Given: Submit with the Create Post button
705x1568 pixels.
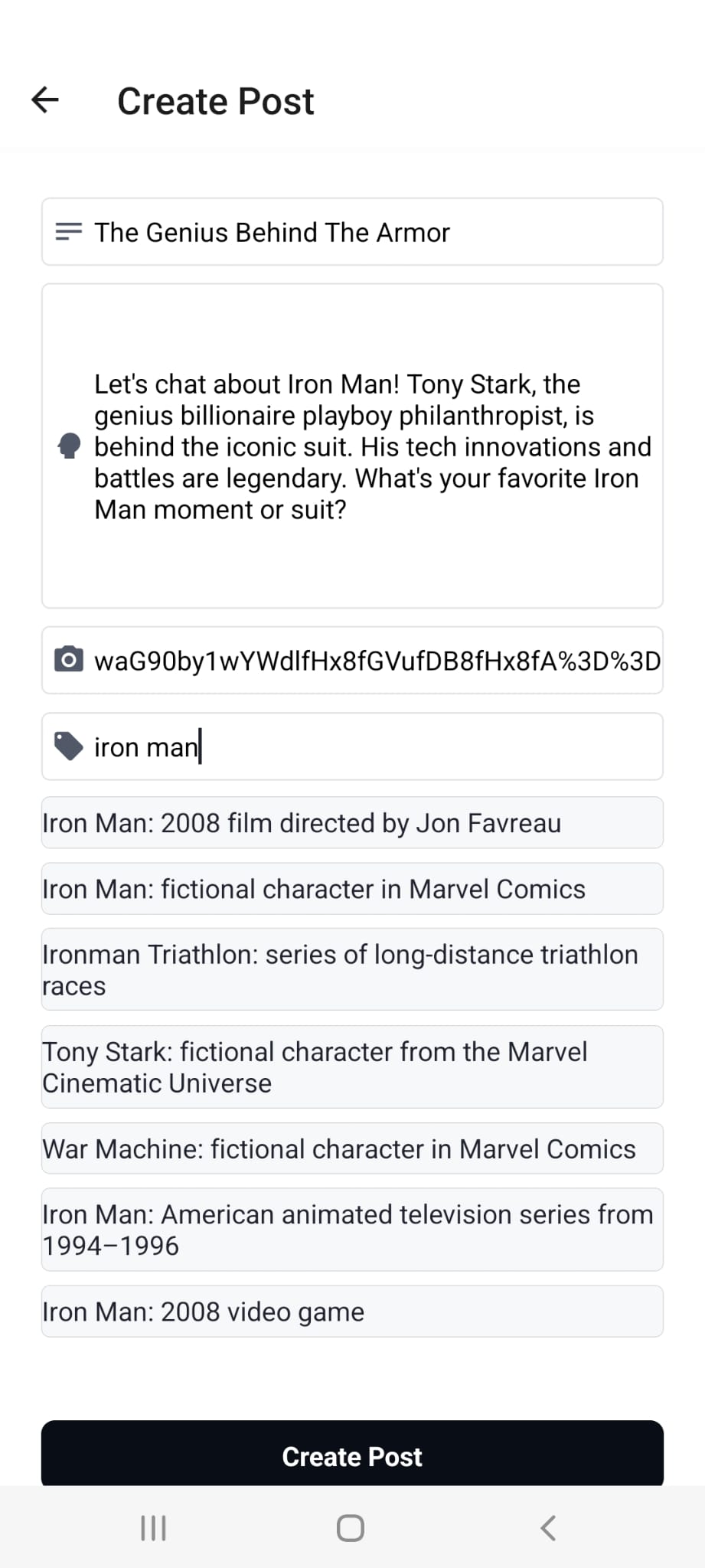Looking at the screenshot, I should point(352,1455).
